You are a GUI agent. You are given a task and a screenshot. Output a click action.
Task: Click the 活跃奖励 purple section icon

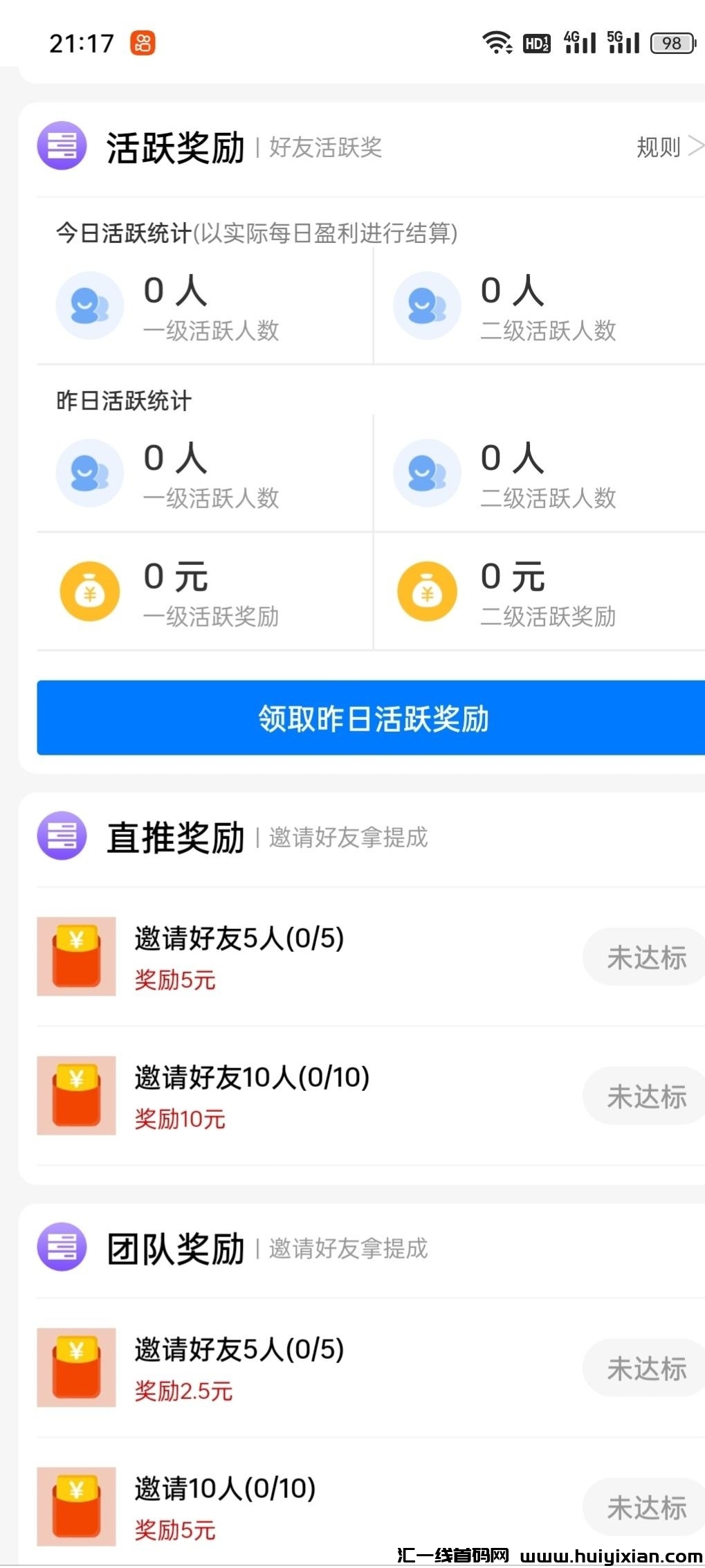pos(61,146)
